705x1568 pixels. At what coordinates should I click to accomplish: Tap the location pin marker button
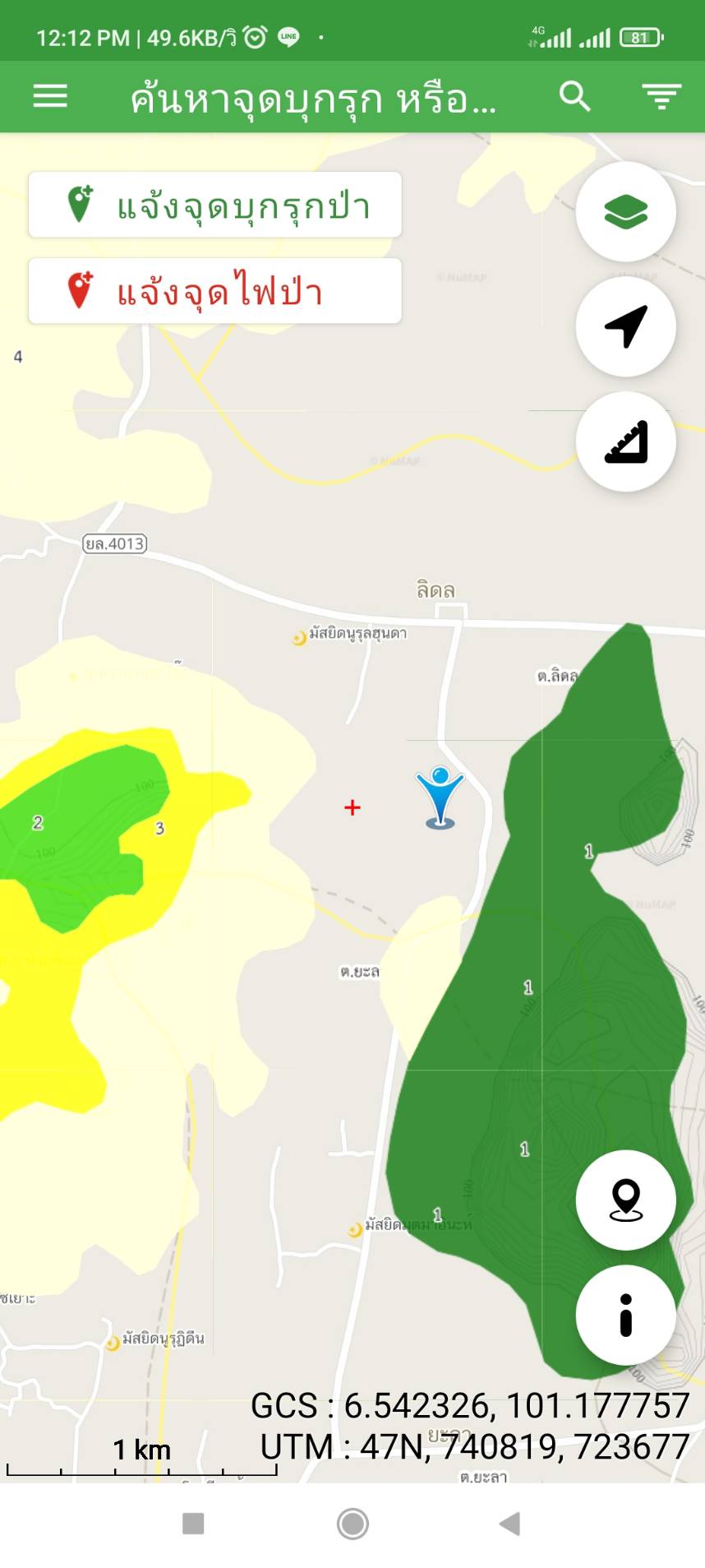point(626,1200)
